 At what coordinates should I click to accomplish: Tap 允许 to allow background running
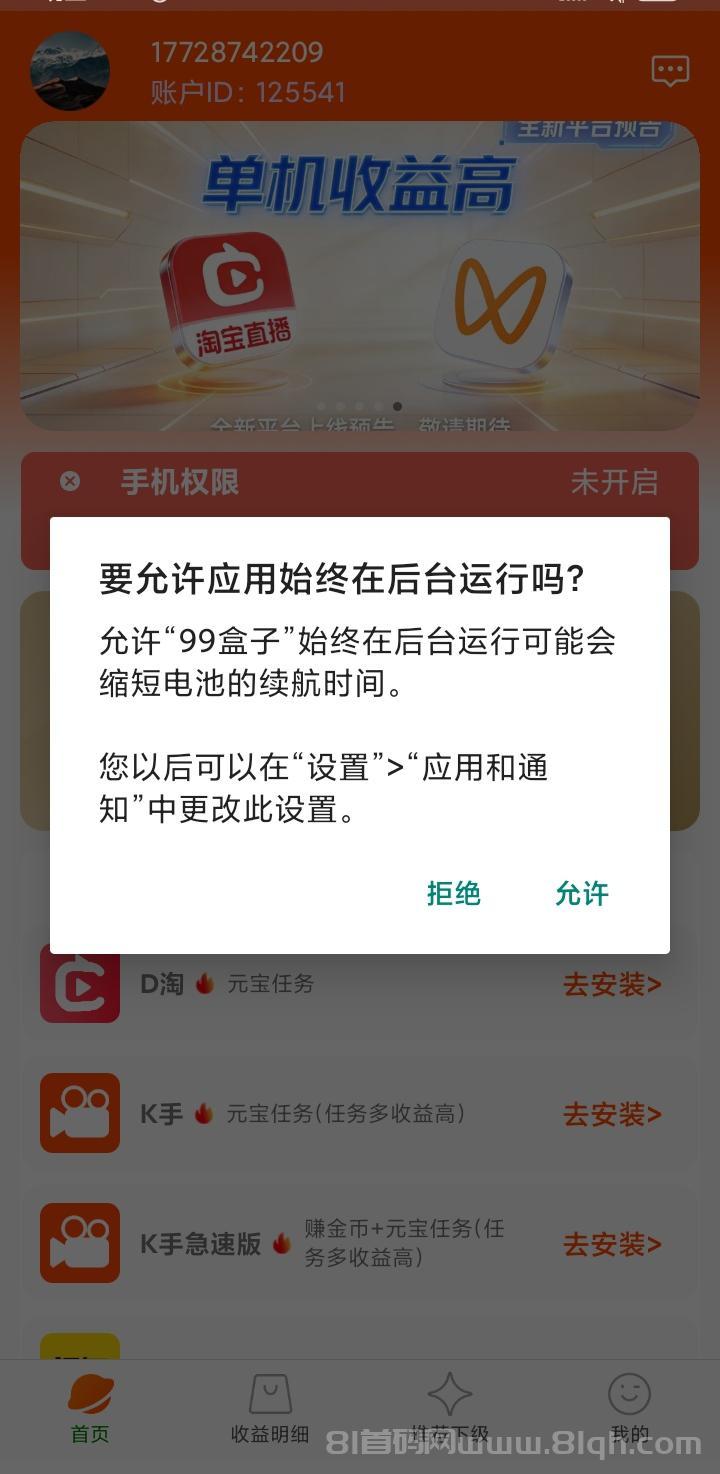(581, 894)
